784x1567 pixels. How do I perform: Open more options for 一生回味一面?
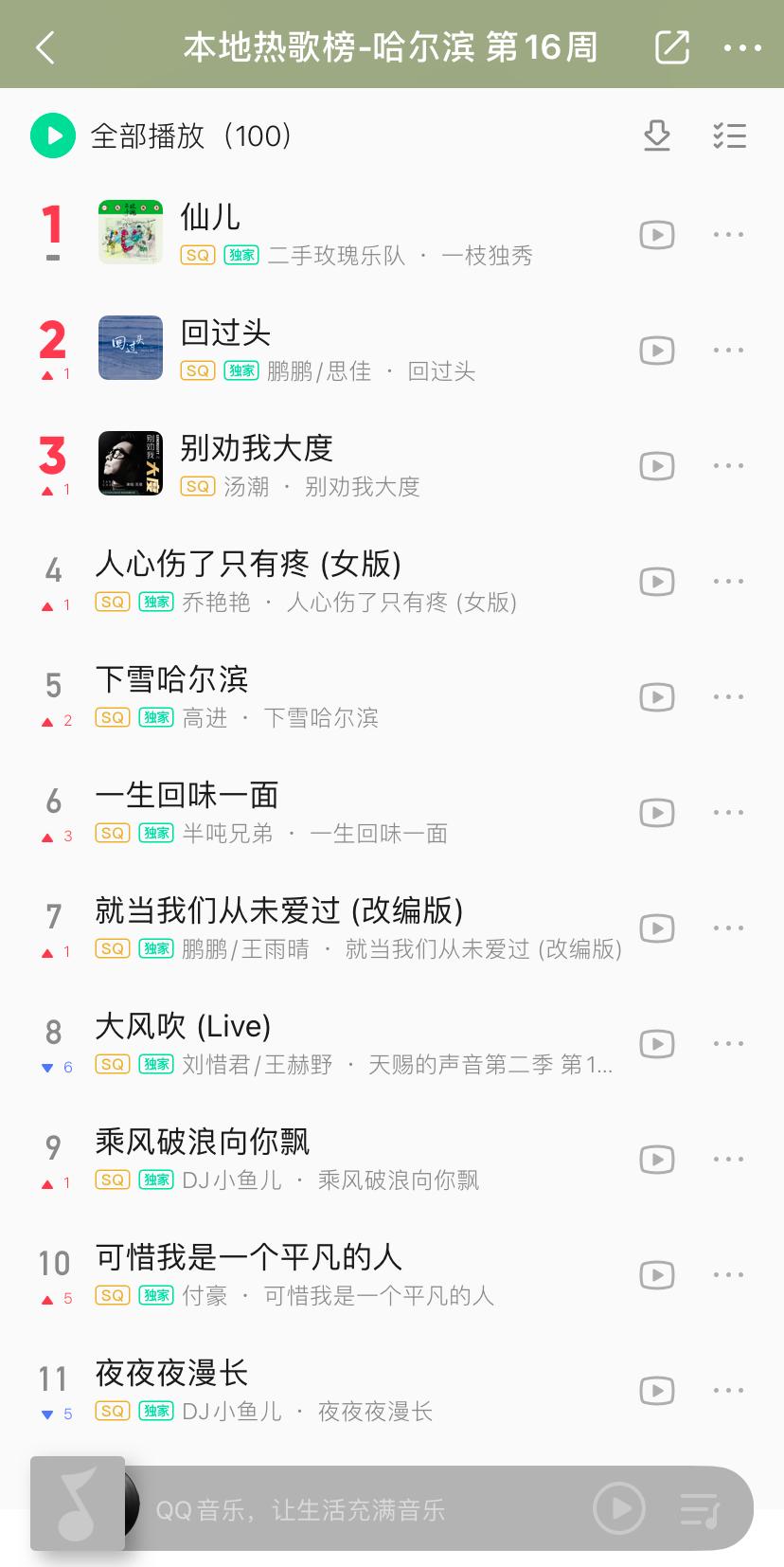coord(728,813)
